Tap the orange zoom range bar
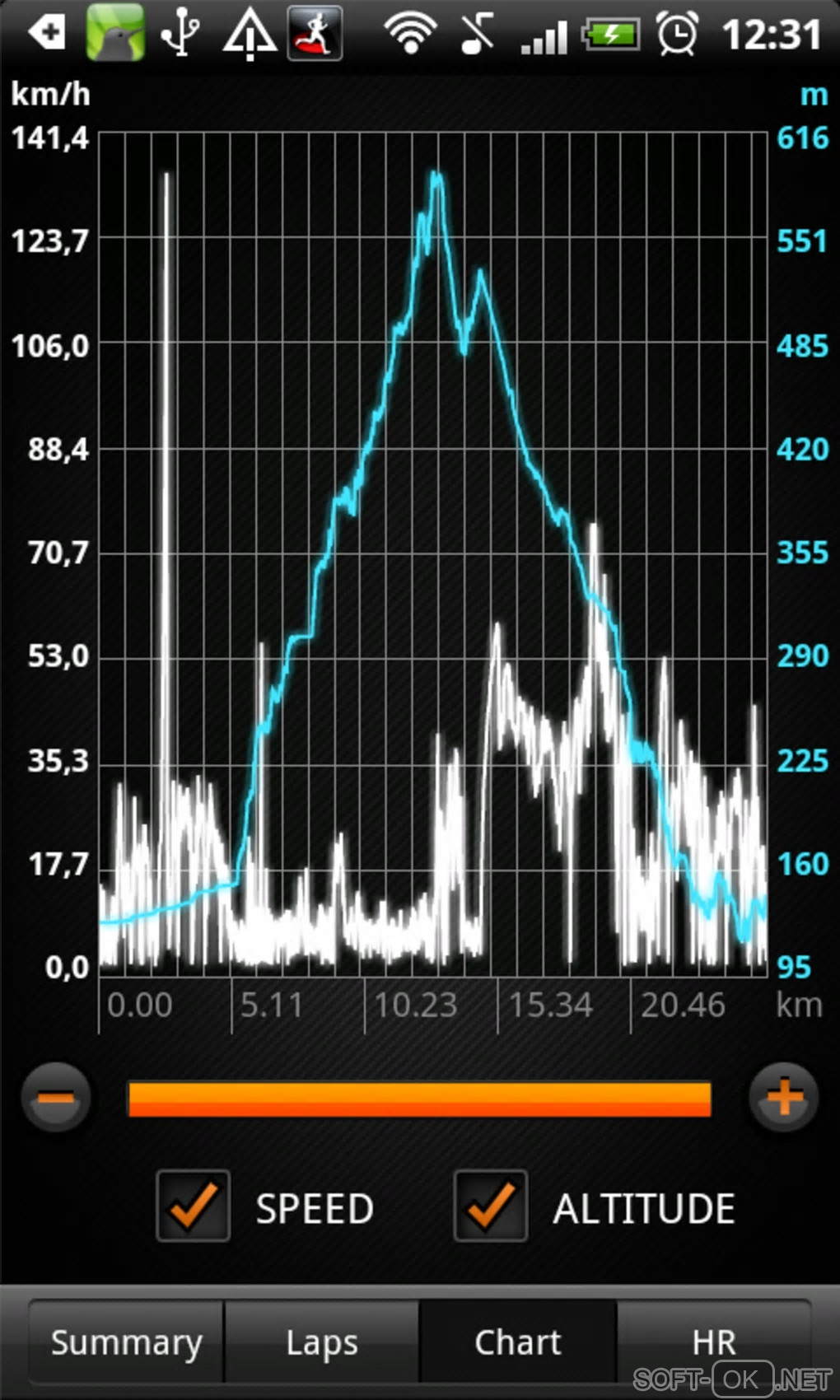 pos(419,1099)
